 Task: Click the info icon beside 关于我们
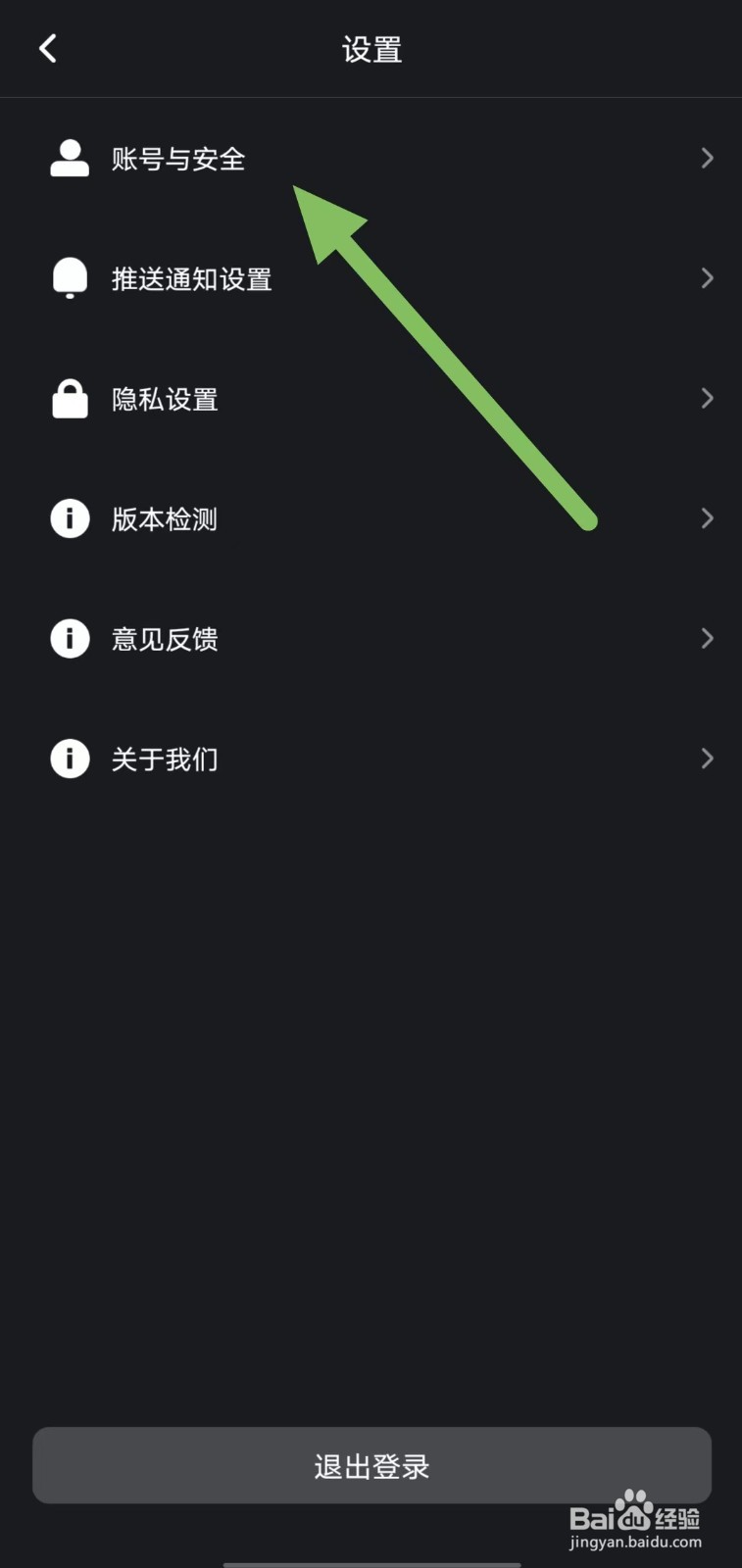click(69, 758)
